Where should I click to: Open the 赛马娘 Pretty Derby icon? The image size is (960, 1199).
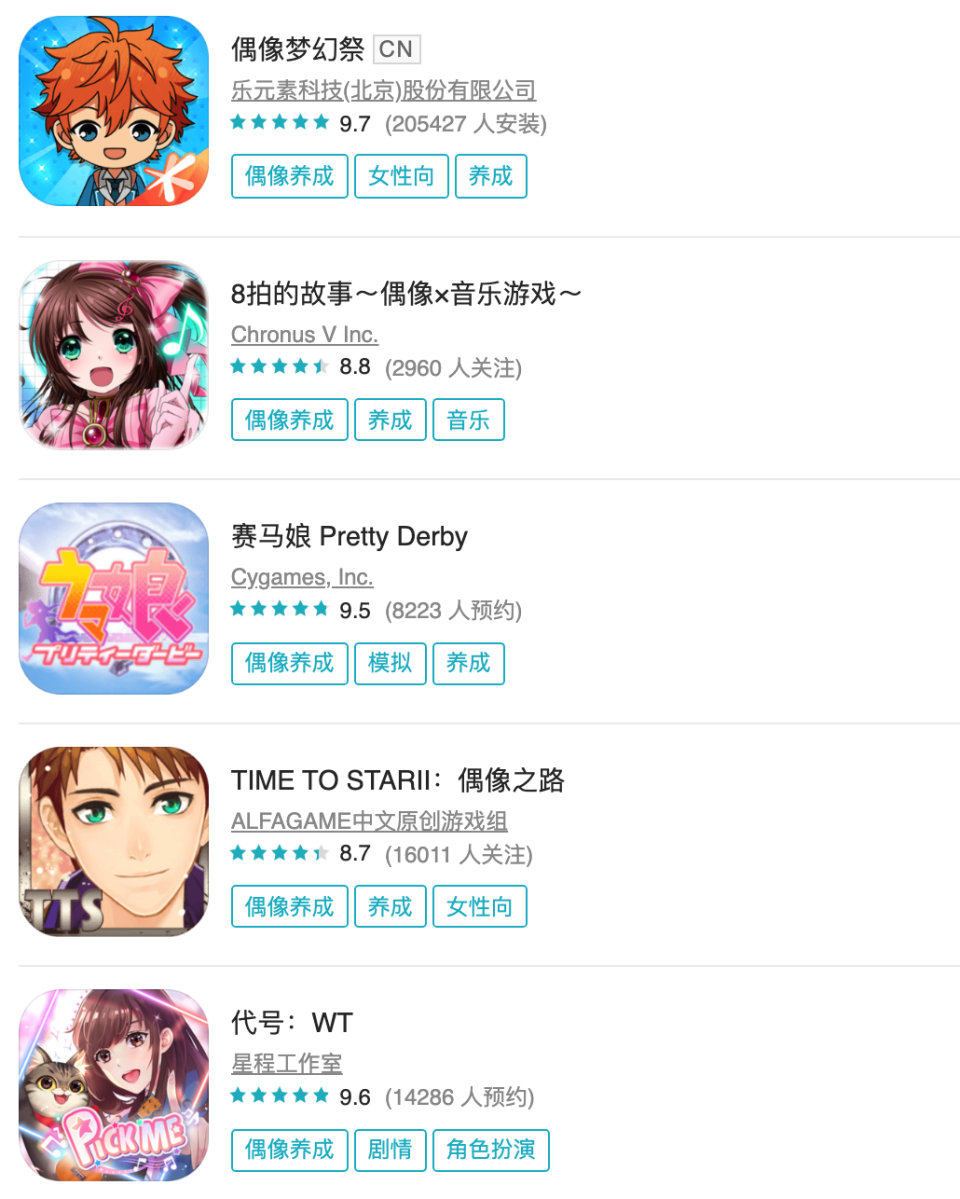point(113,598)
